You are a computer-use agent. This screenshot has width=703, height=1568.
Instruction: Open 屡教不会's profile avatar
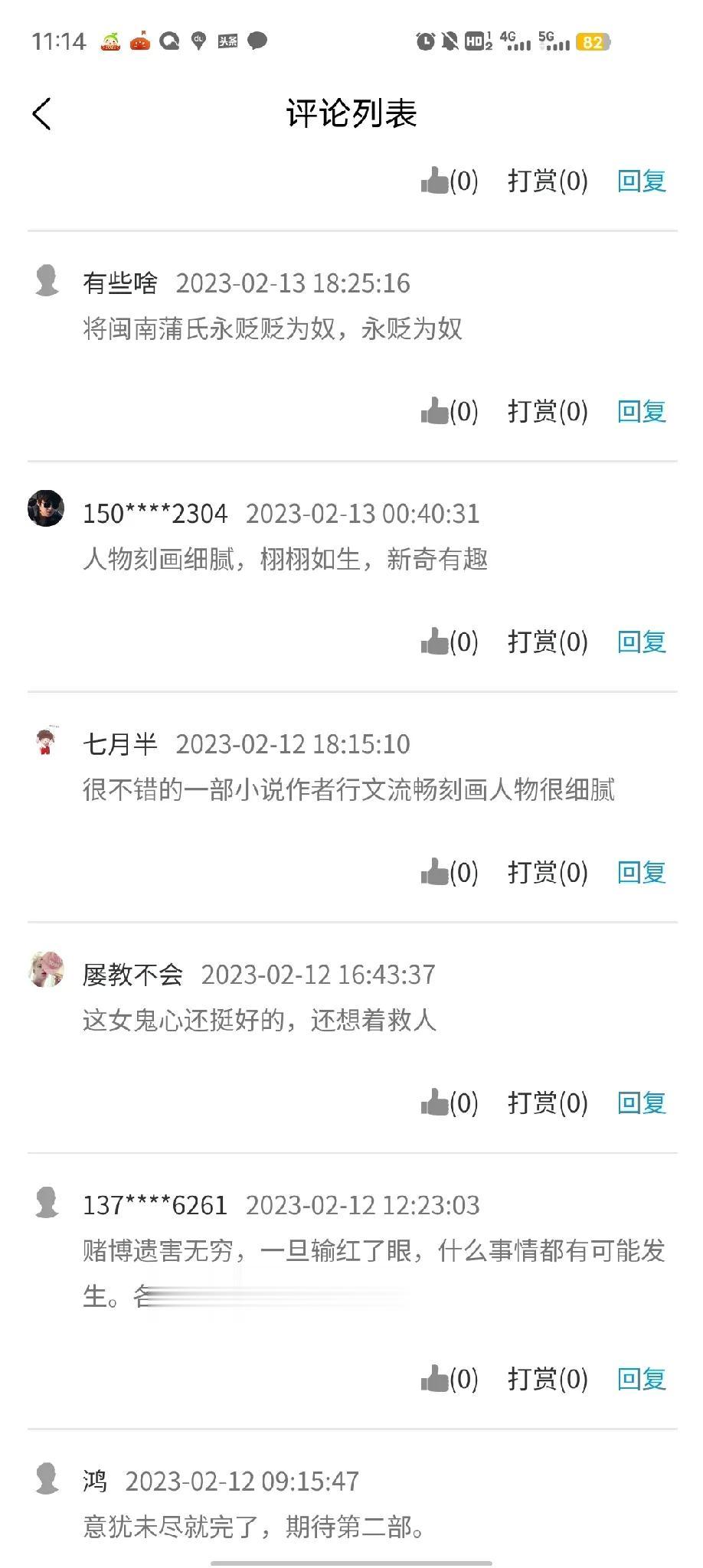(x=46, y=969)
